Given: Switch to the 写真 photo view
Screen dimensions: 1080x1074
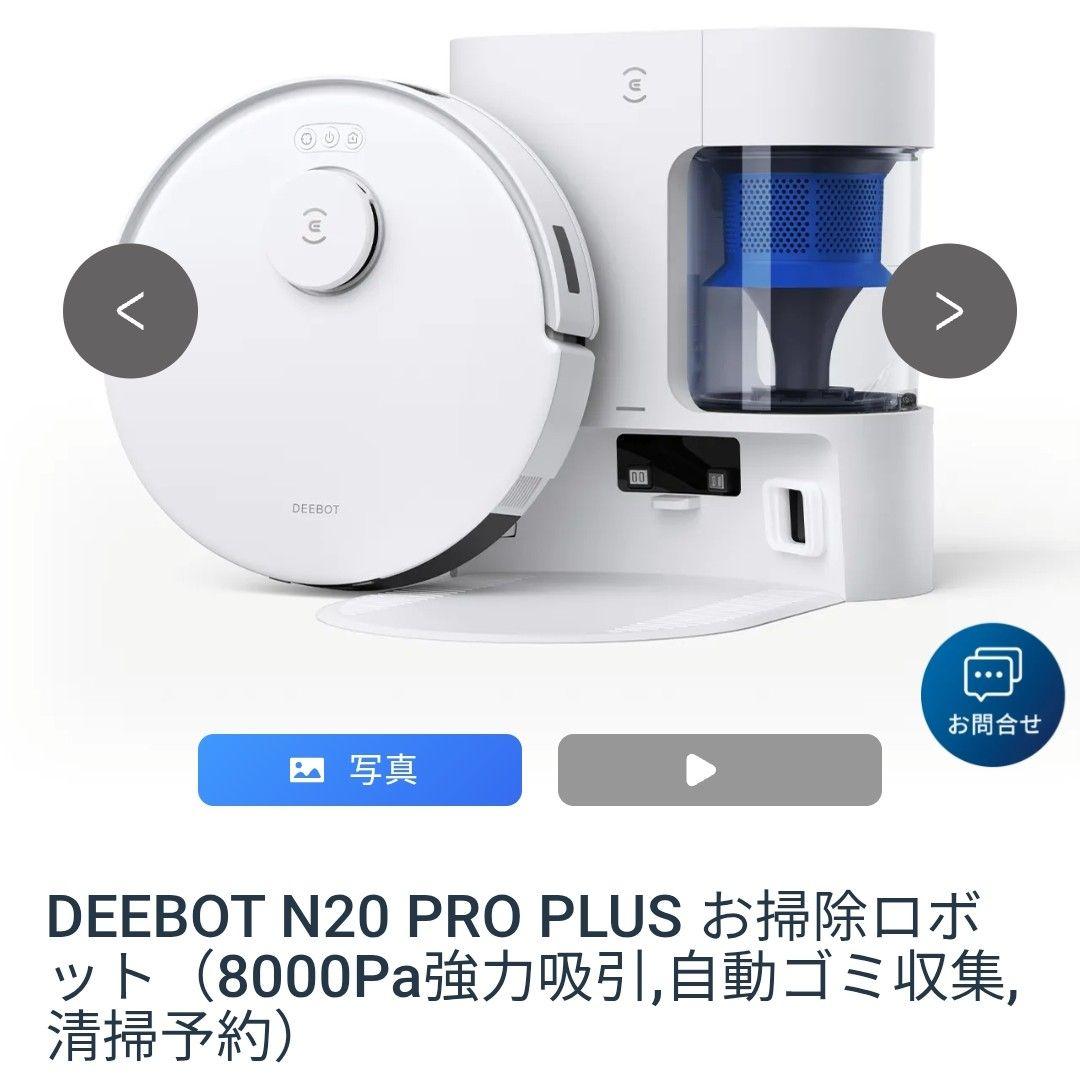Looking at the screenshot, I should (x=360, y=769).
